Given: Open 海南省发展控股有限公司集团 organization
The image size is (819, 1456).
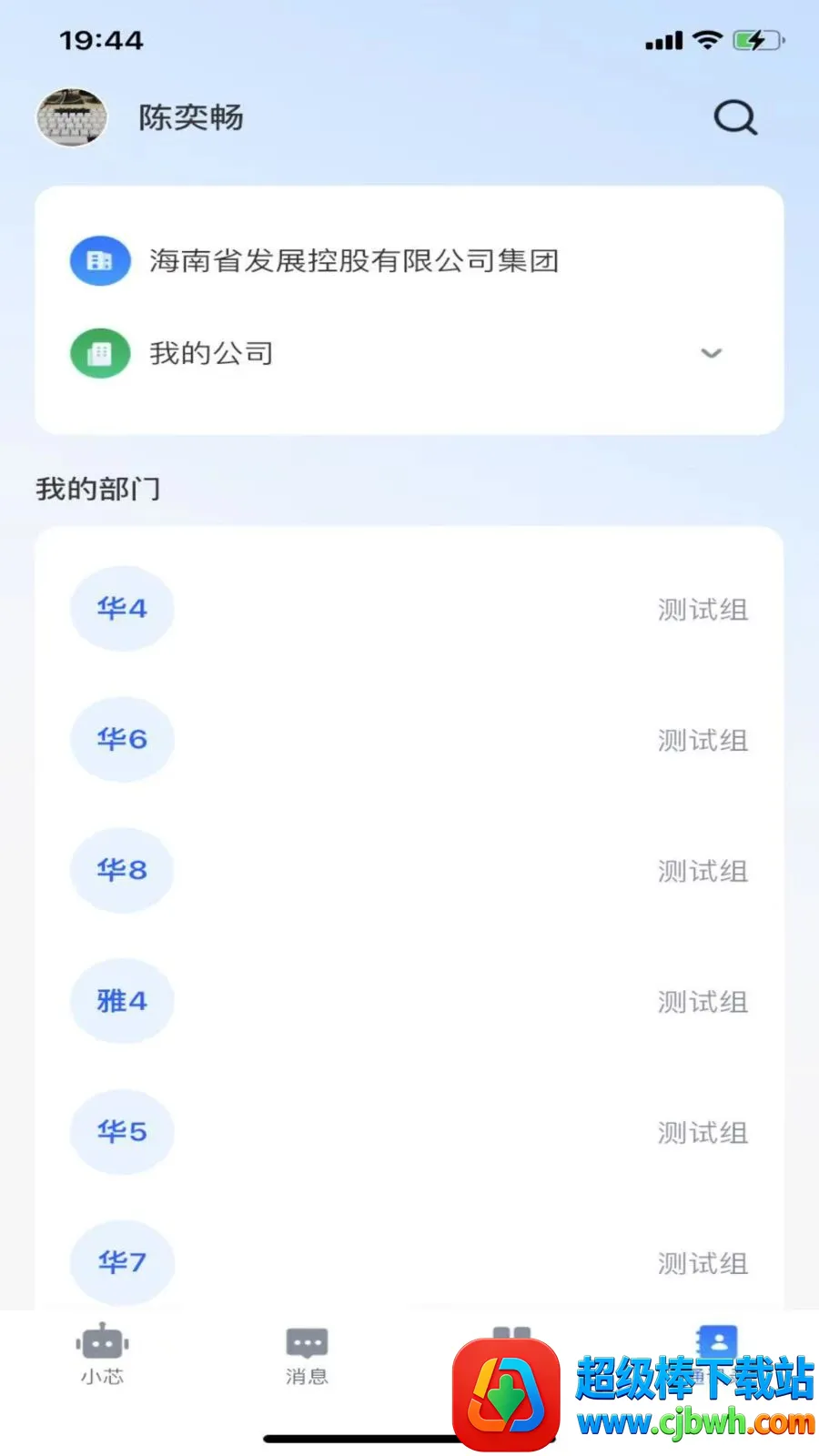Looking at the screenshot, I should 409,261.
